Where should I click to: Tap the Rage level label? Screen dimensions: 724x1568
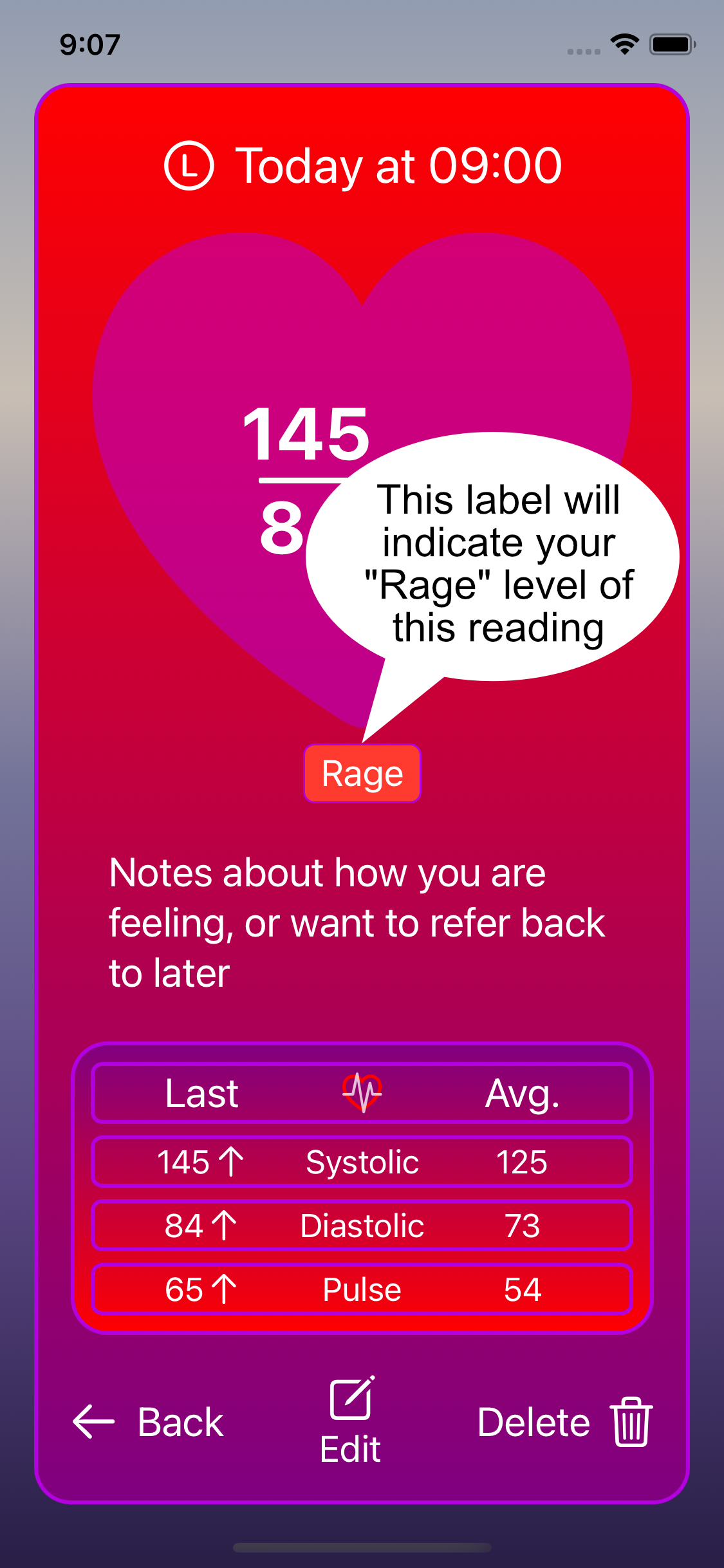click(x=362, y=773)
